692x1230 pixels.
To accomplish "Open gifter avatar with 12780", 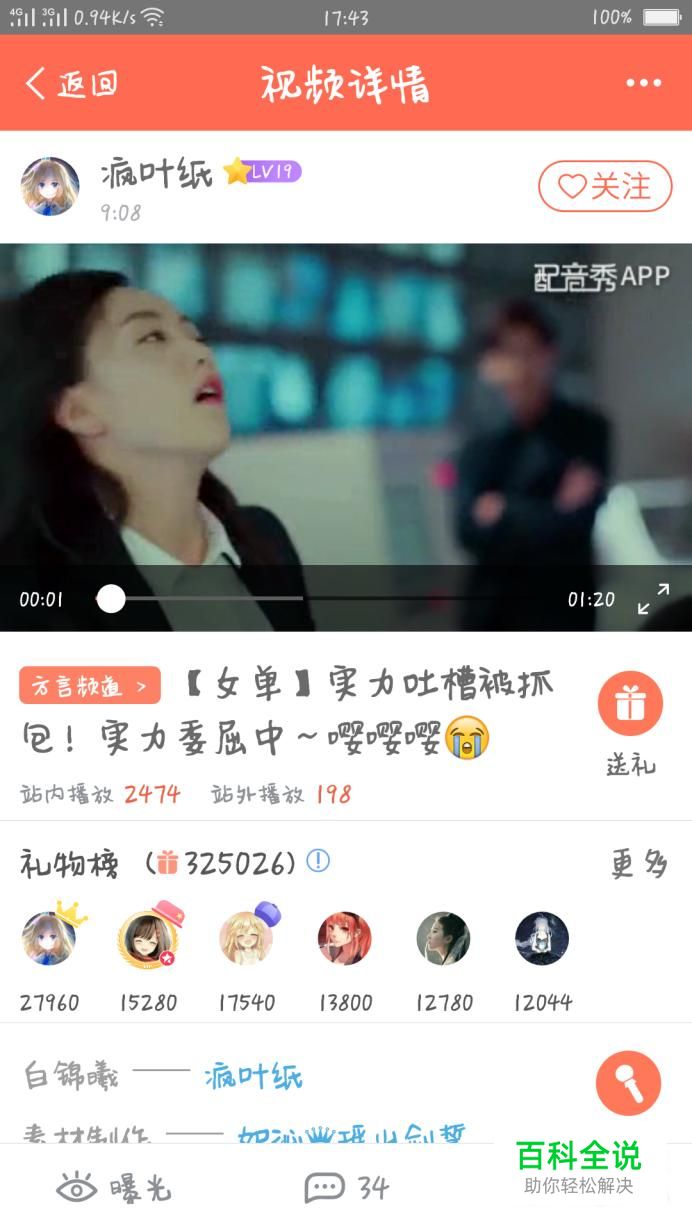I will [x=443, y=938].
